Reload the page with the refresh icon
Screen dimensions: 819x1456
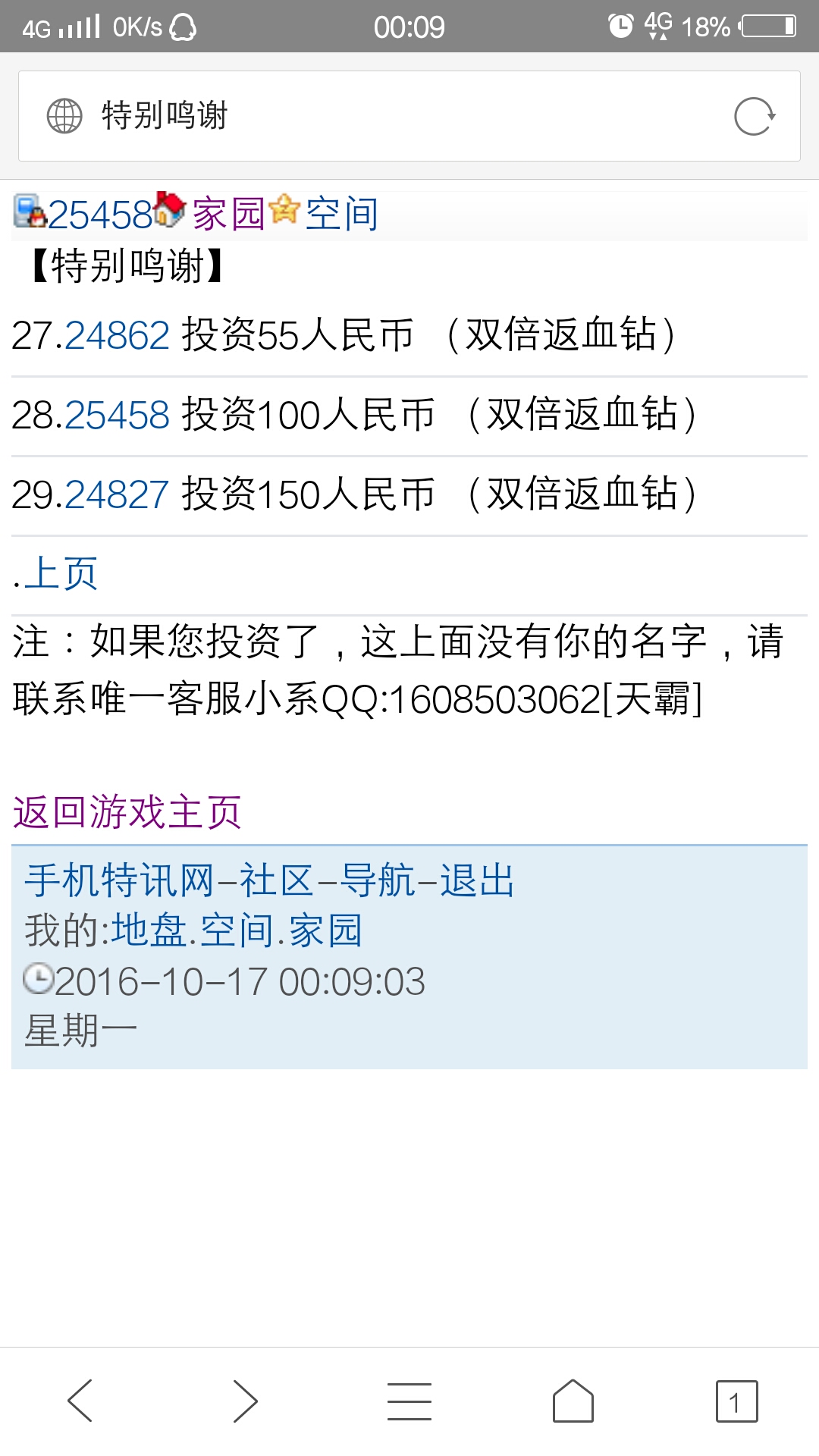755,116
